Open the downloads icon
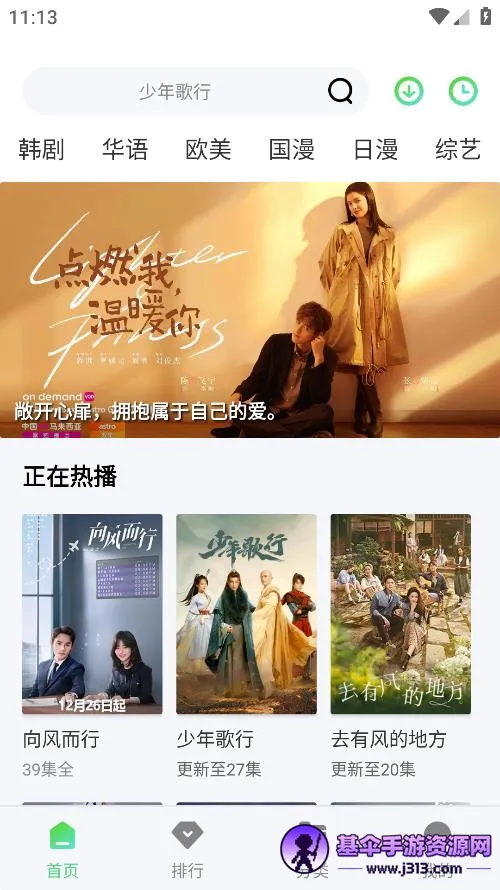 (x=409, y=91)
